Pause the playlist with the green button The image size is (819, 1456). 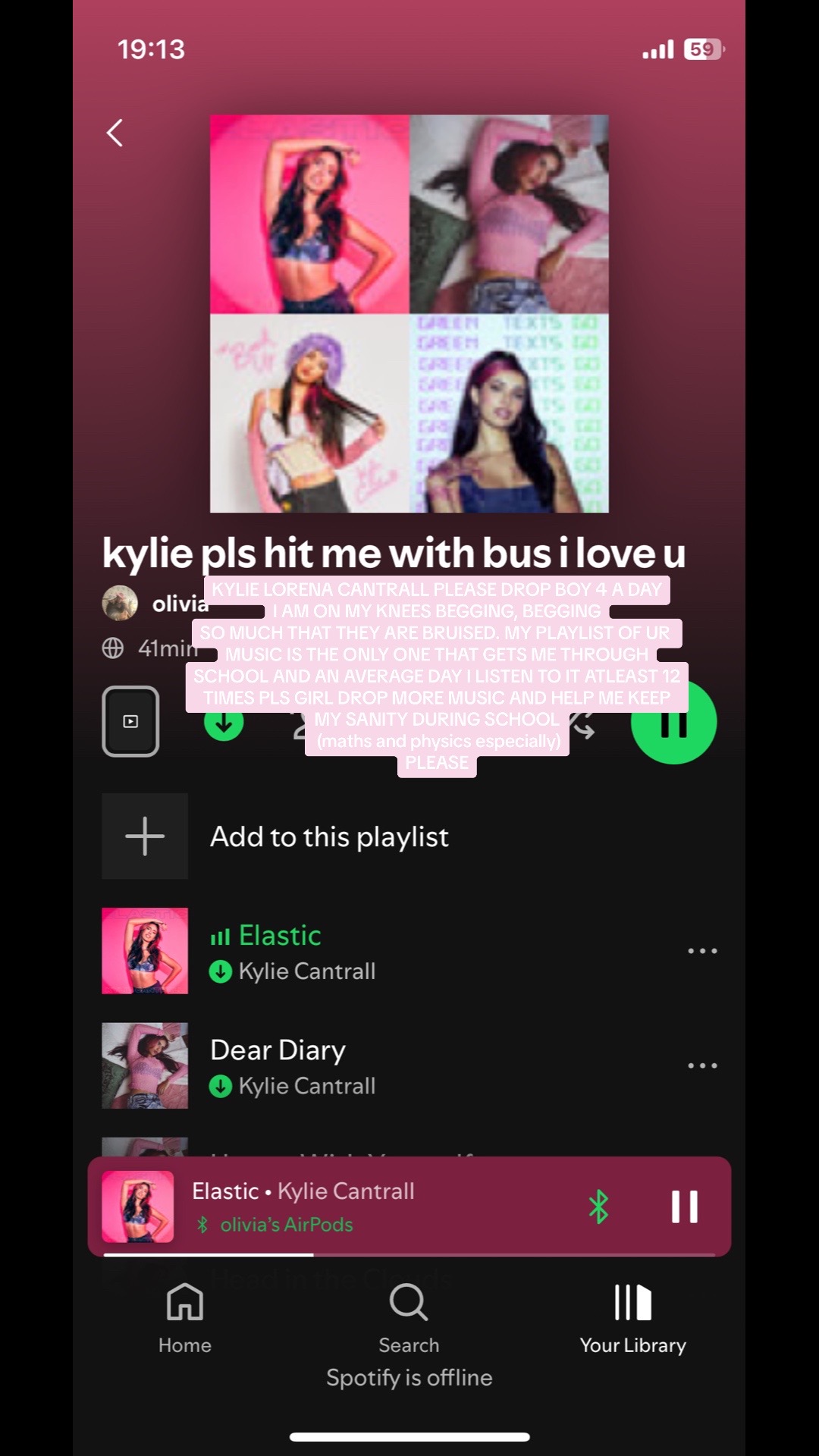[x=673, y=721]
